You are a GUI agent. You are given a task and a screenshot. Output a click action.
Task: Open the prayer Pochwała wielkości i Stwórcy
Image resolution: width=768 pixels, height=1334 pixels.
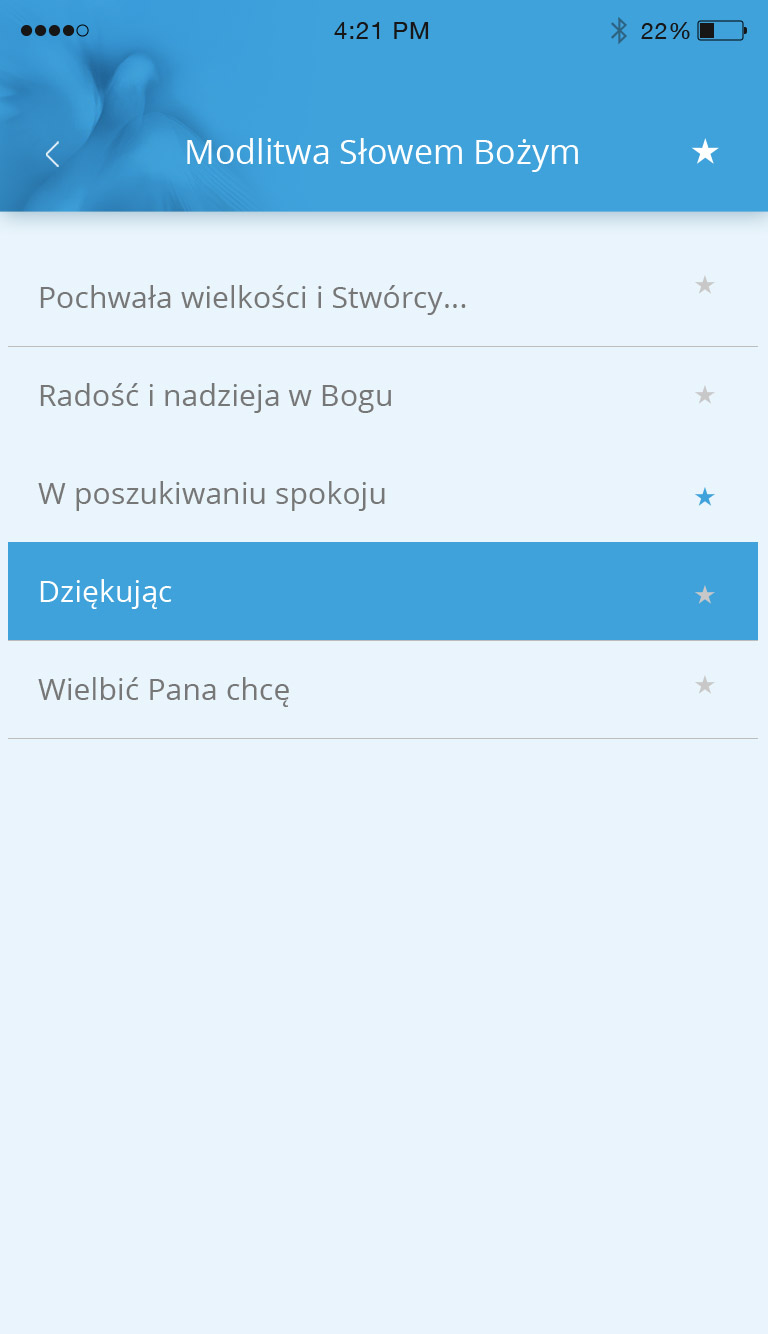pos(383,297)
